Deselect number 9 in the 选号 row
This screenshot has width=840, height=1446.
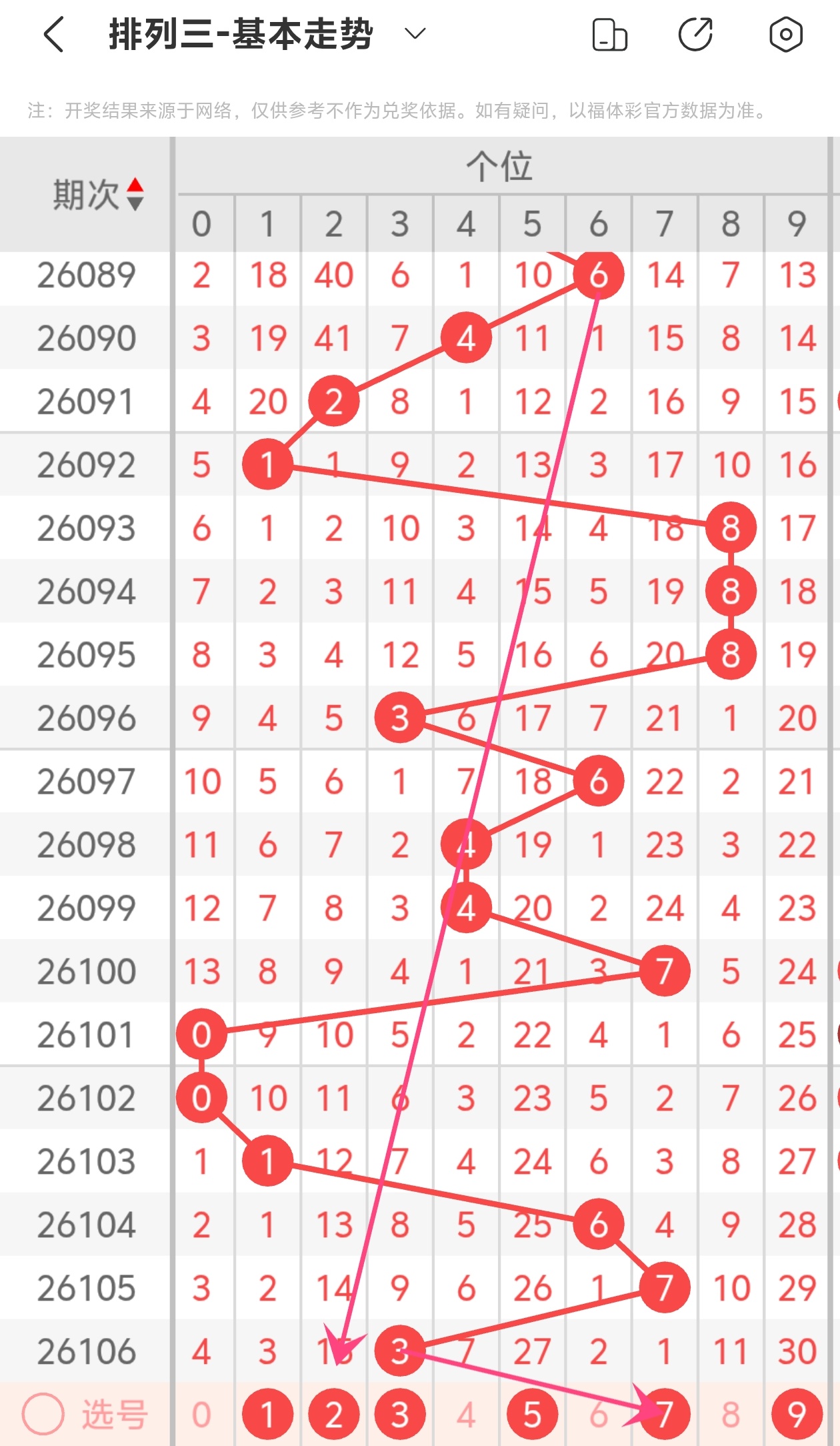(797, 1414)
